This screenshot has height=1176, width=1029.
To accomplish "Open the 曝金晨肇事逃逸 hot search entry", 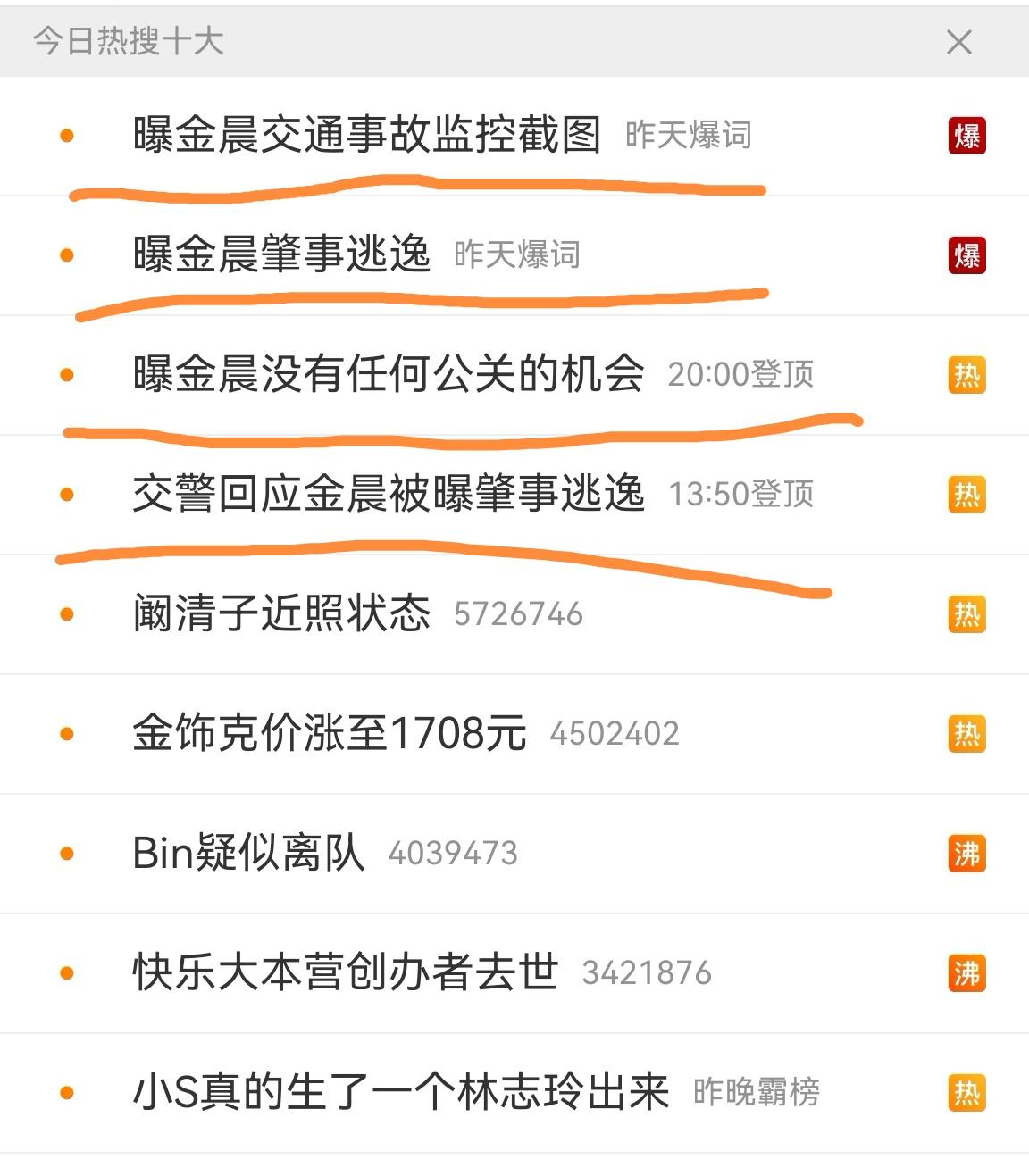I will [282, 255].
